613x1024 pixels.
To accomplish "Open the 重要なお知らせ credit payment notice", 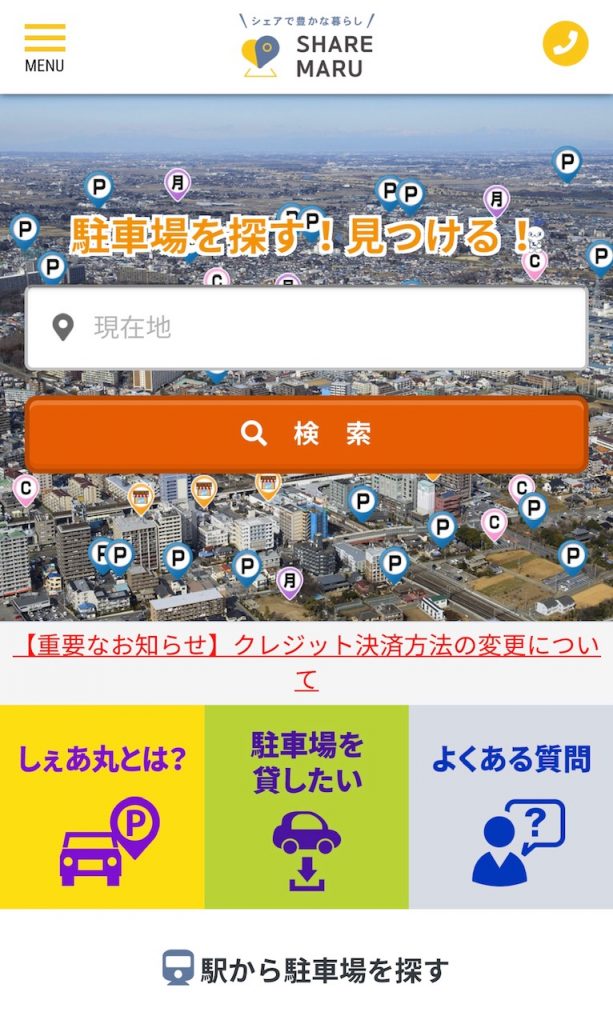I will coord(306,661).
